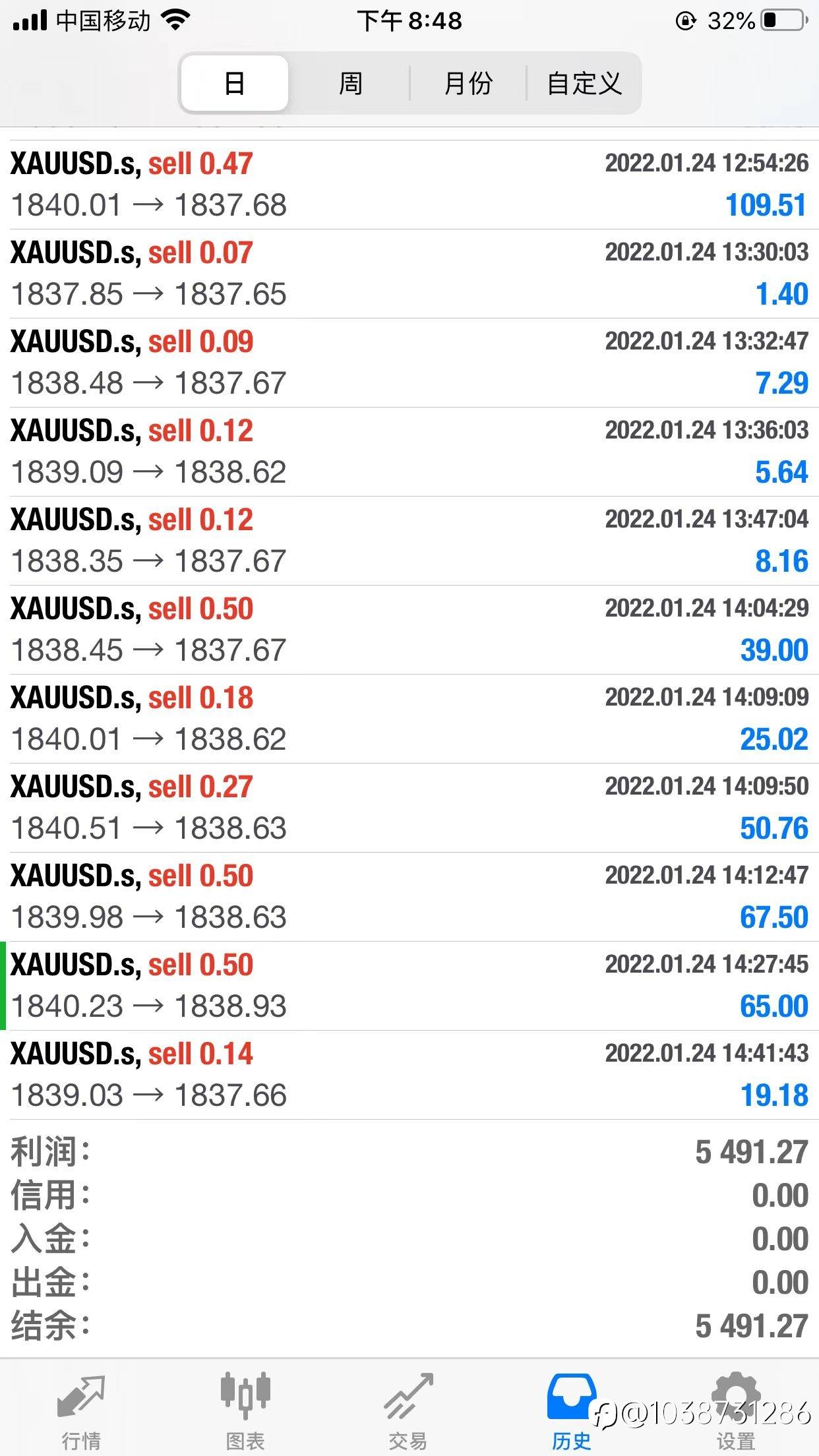This screenshot has width=819, height=1456.
Task: Expand the sell 0.18 trade at 14:09:09
Action: pyautogui.click(x=409, y=719)
